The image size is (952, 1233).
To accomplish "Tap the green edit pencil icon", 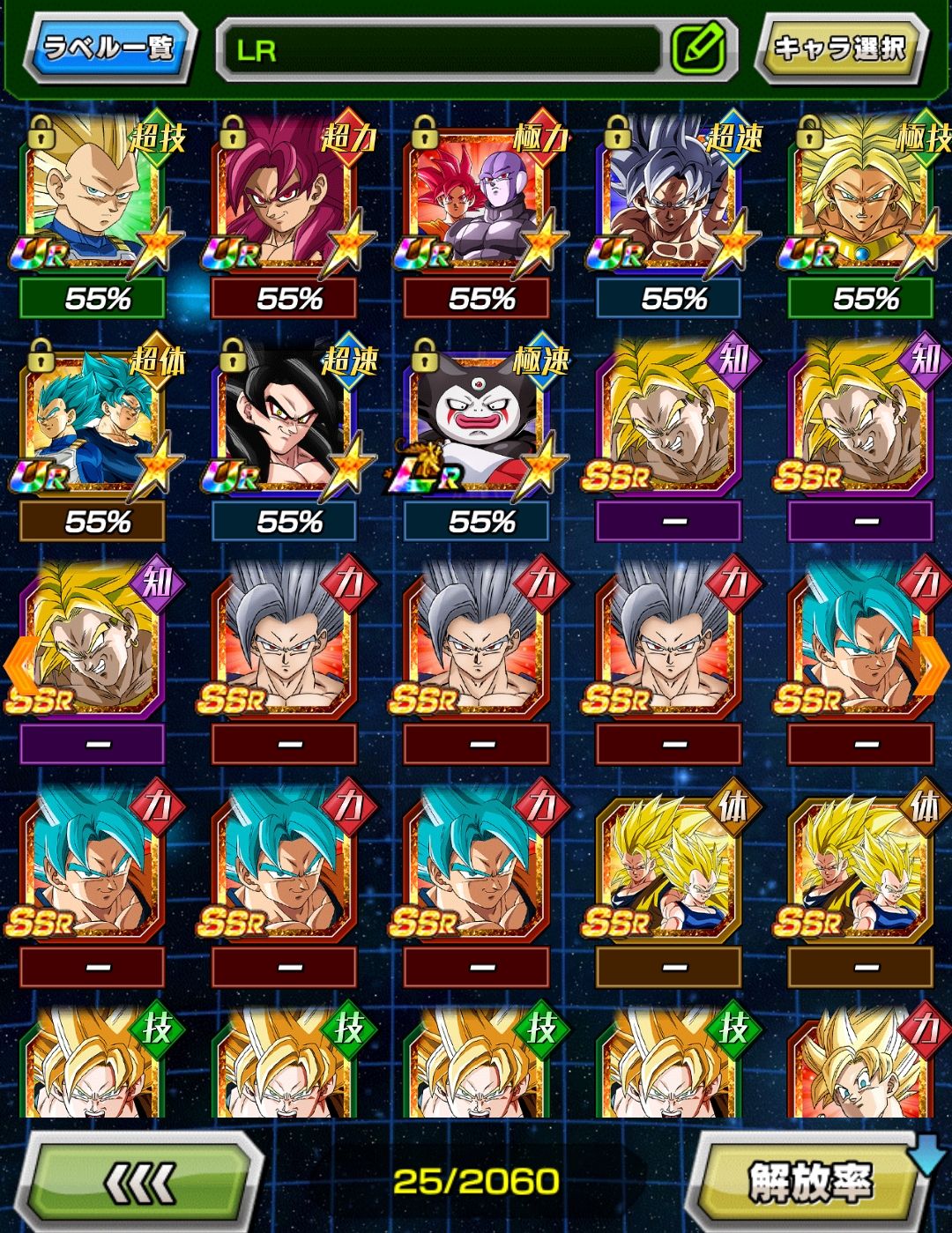I will point(697,49).
